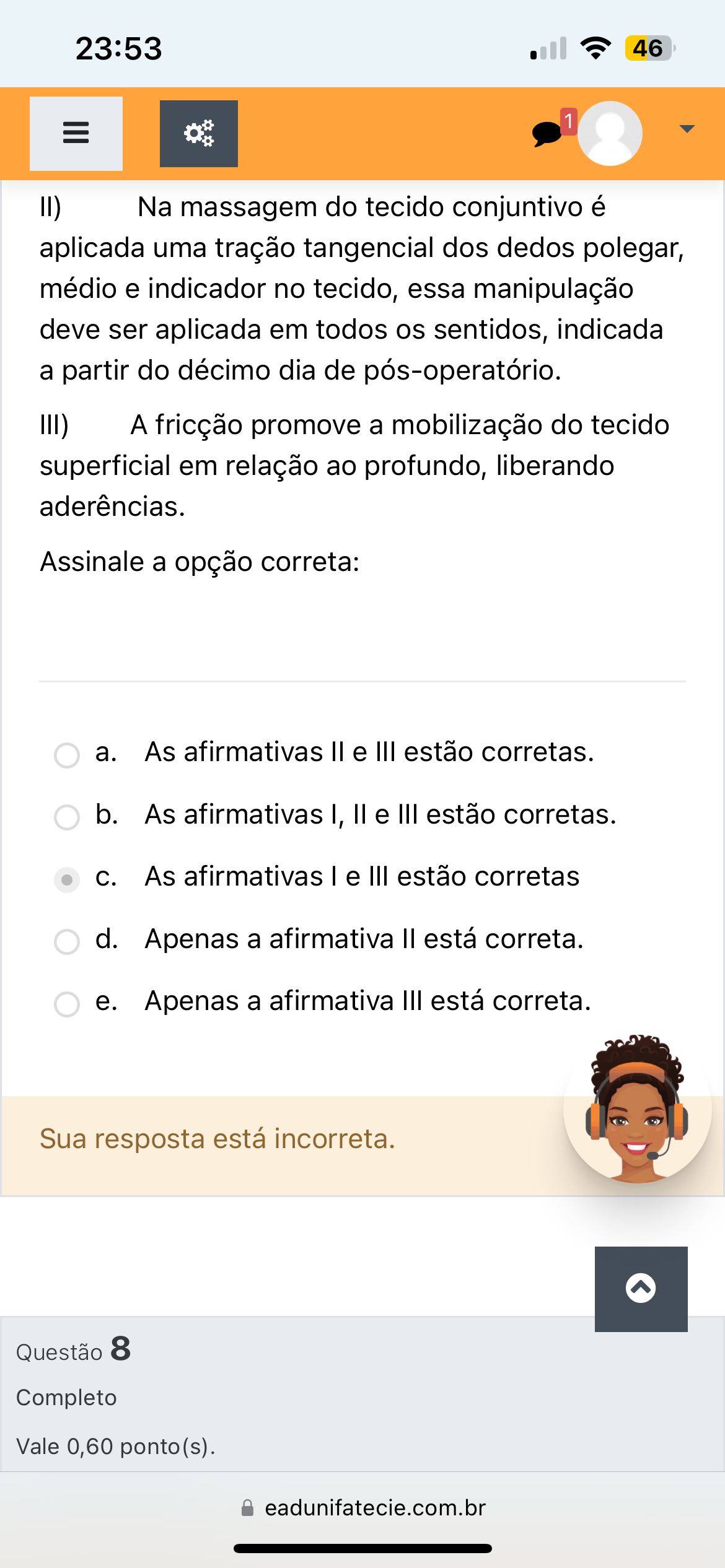Tap the eadunifatecie.com.br address bar
The width and height of the screenshot is (725, 1568).
[363, 1508]
